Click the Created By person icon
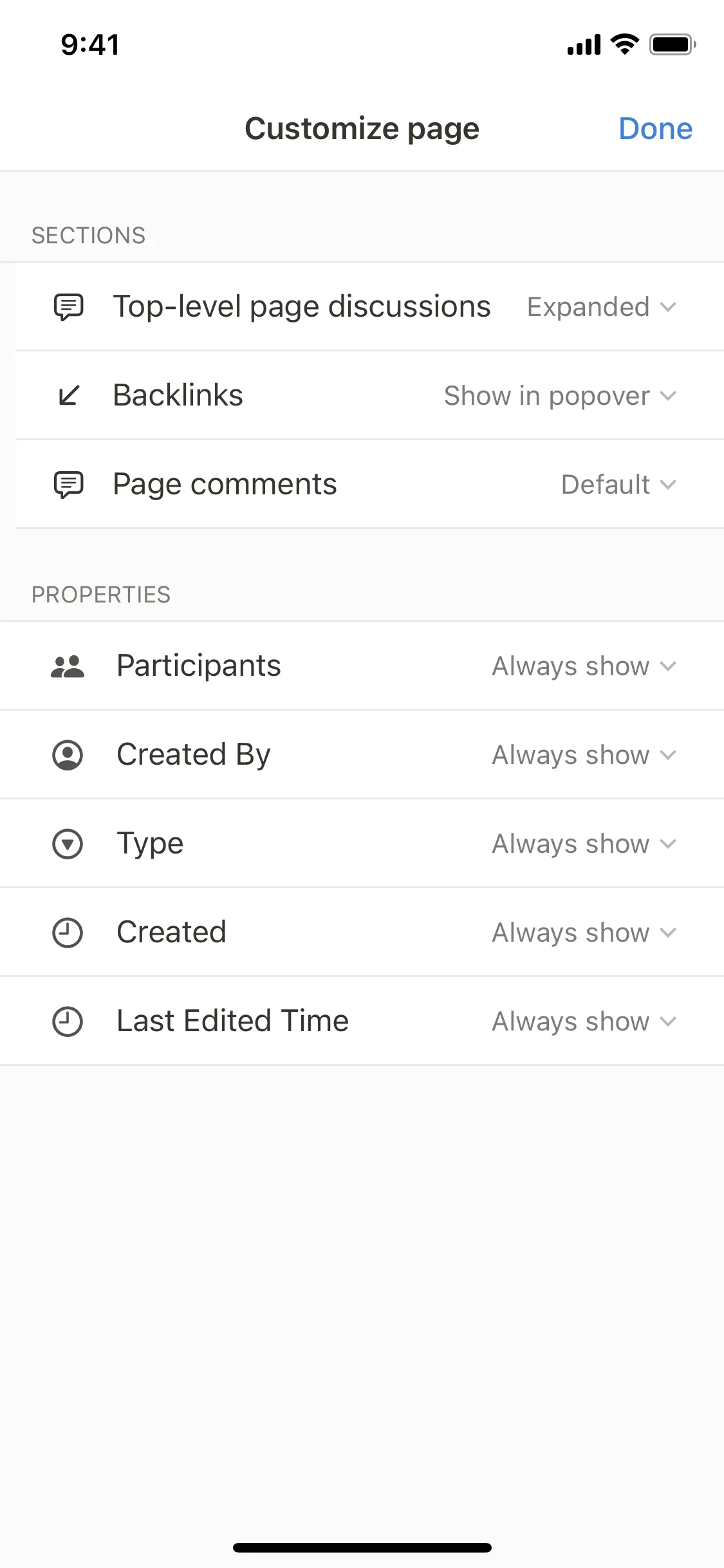This screenshot has width=724, height=1568. pos(68,754)
